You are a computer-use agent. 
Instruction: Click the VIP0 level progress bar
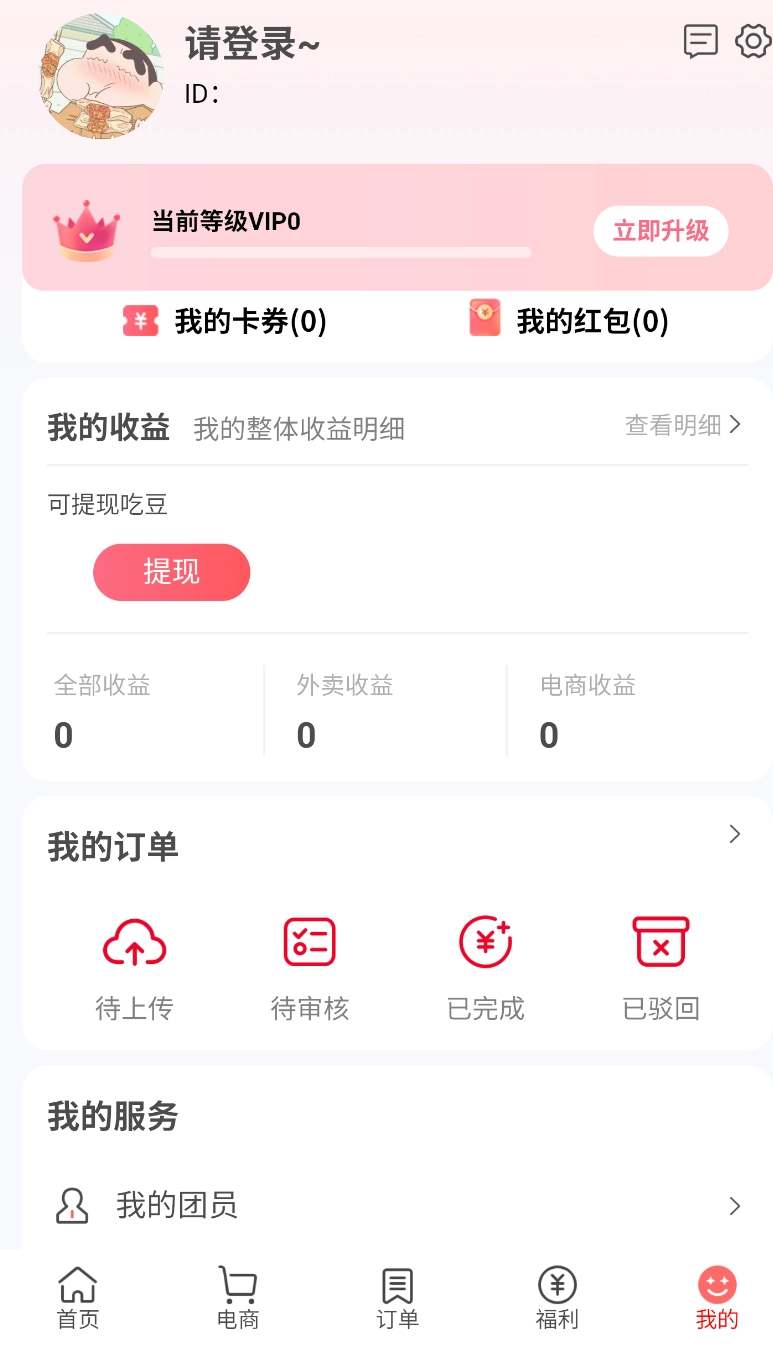click(340, 252)
